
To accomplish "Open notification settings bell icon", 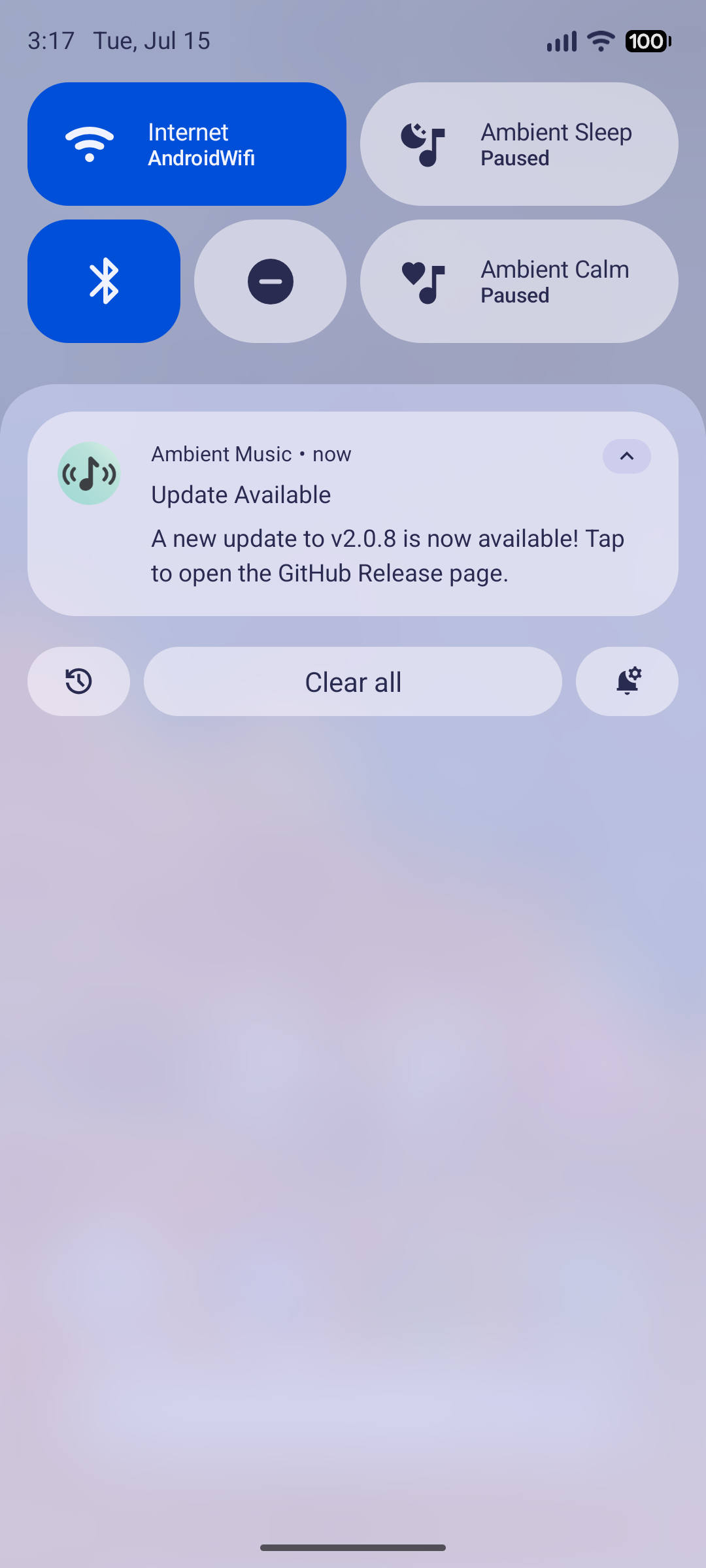I will (627, 681).
